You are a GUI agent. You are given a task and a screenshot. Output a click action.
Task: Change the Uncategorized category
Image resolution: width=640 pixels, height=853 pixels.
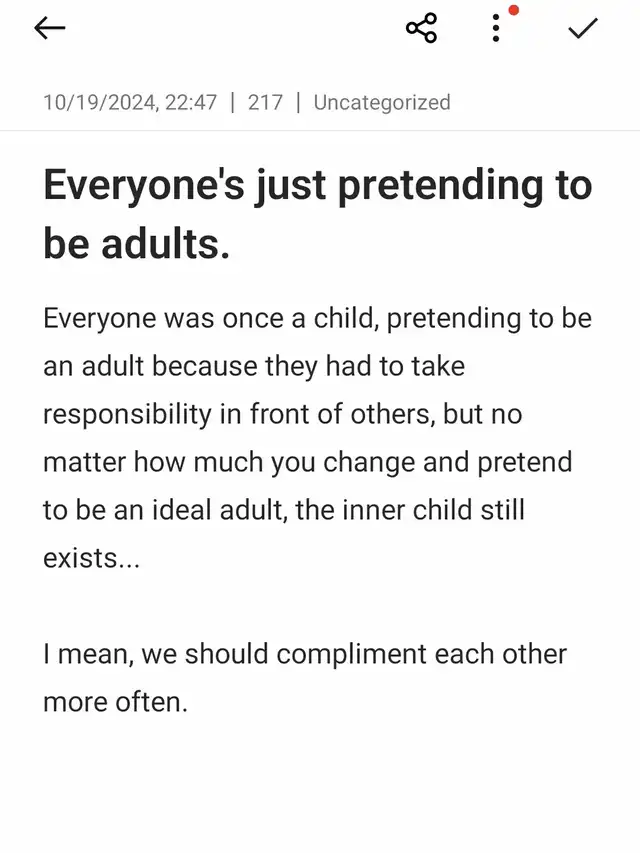(381, 102)
